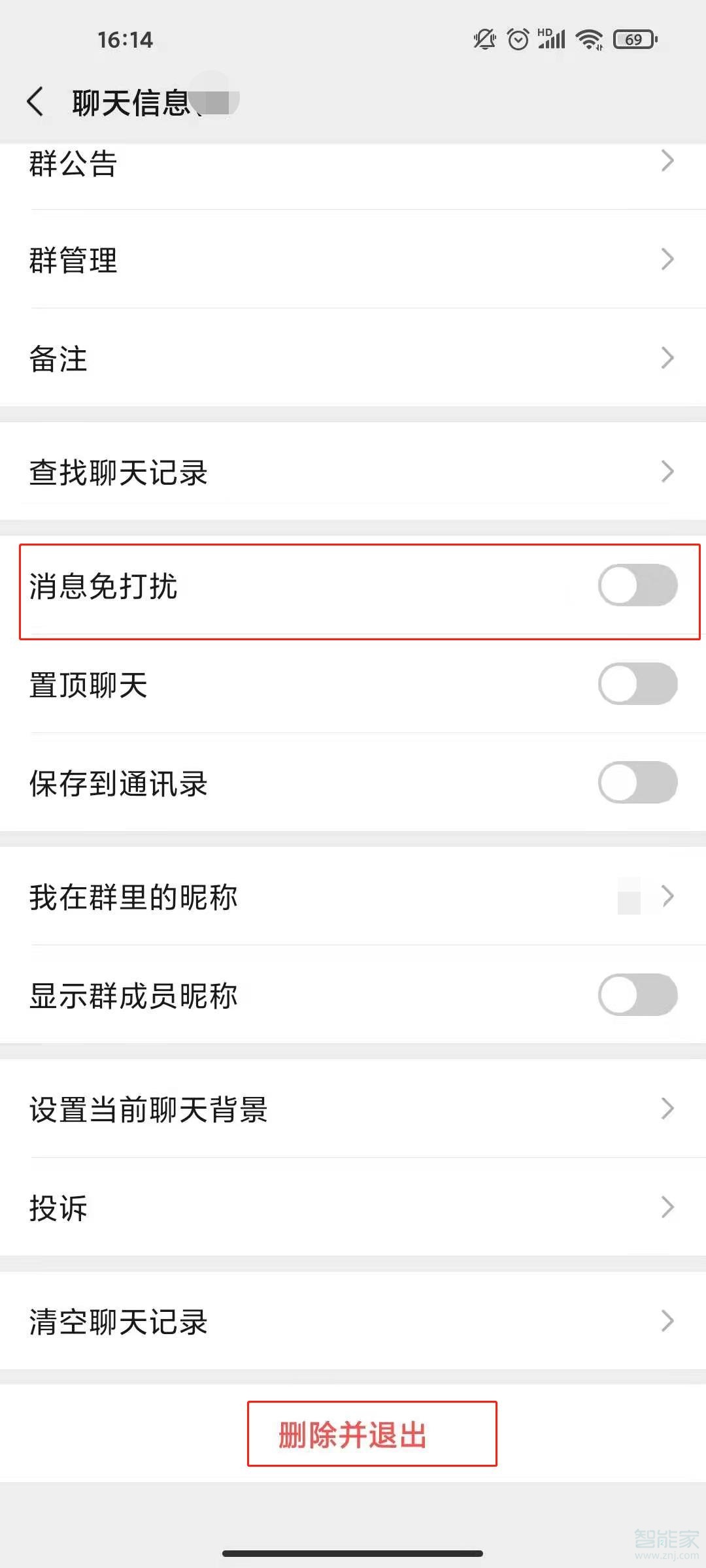Image resolution: width=706 pixels, height=1568 pixels.
Task: Open 查找聊天记录 to search chat history
Action: pos(667,470)
